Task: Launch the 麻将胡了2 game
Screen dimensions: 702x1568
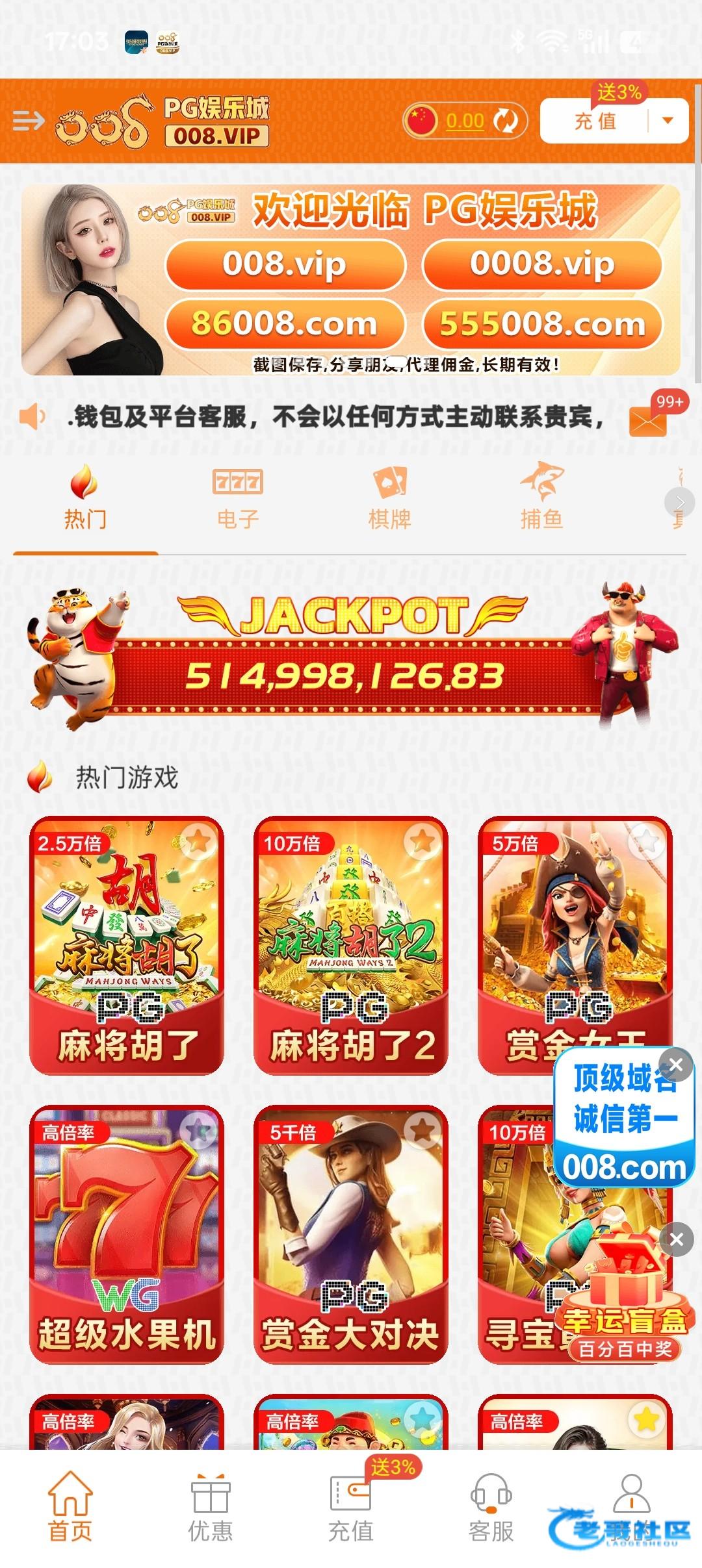Action: 351,945
